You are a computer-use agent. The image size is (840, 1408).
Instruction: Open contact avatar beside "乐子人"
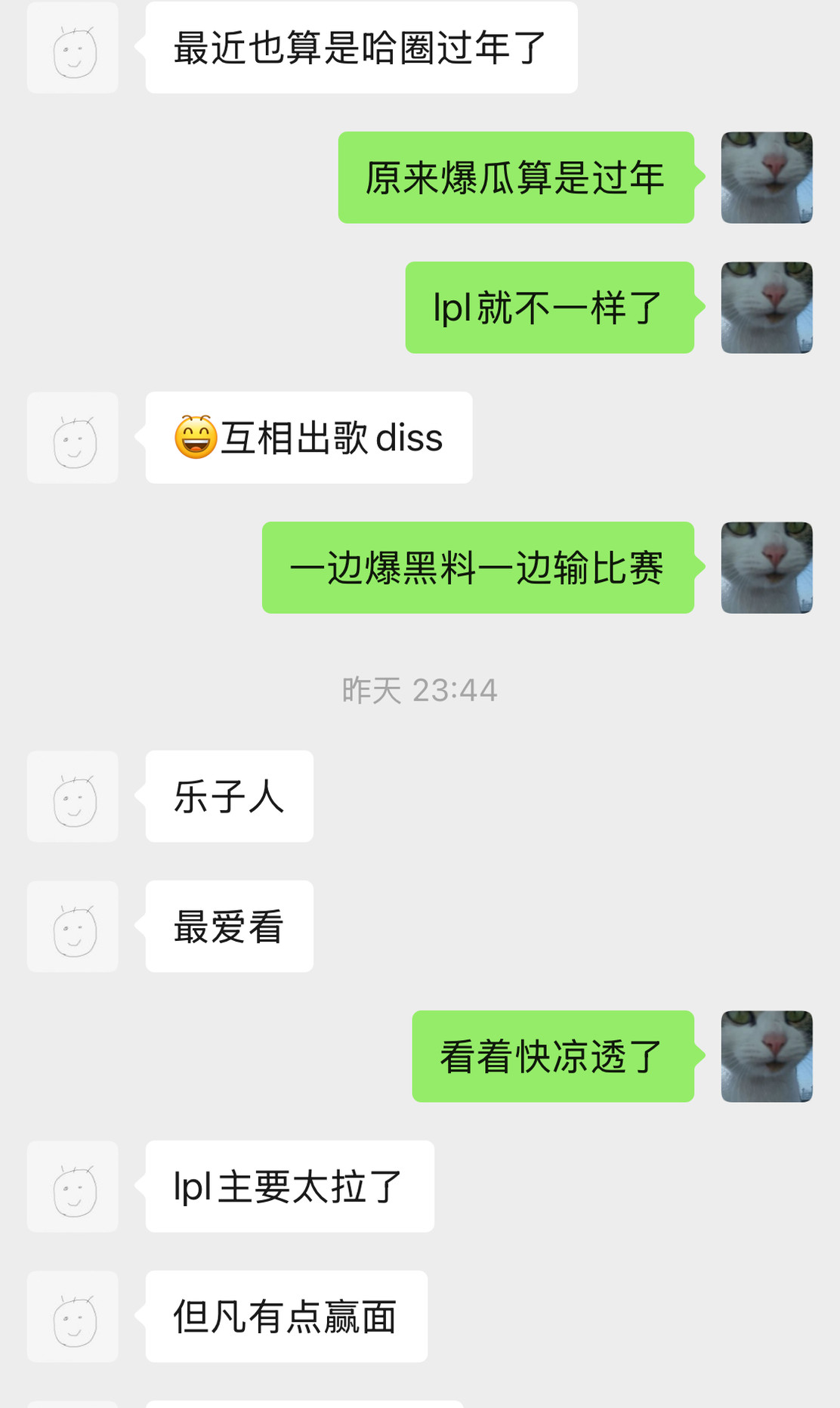73,797
